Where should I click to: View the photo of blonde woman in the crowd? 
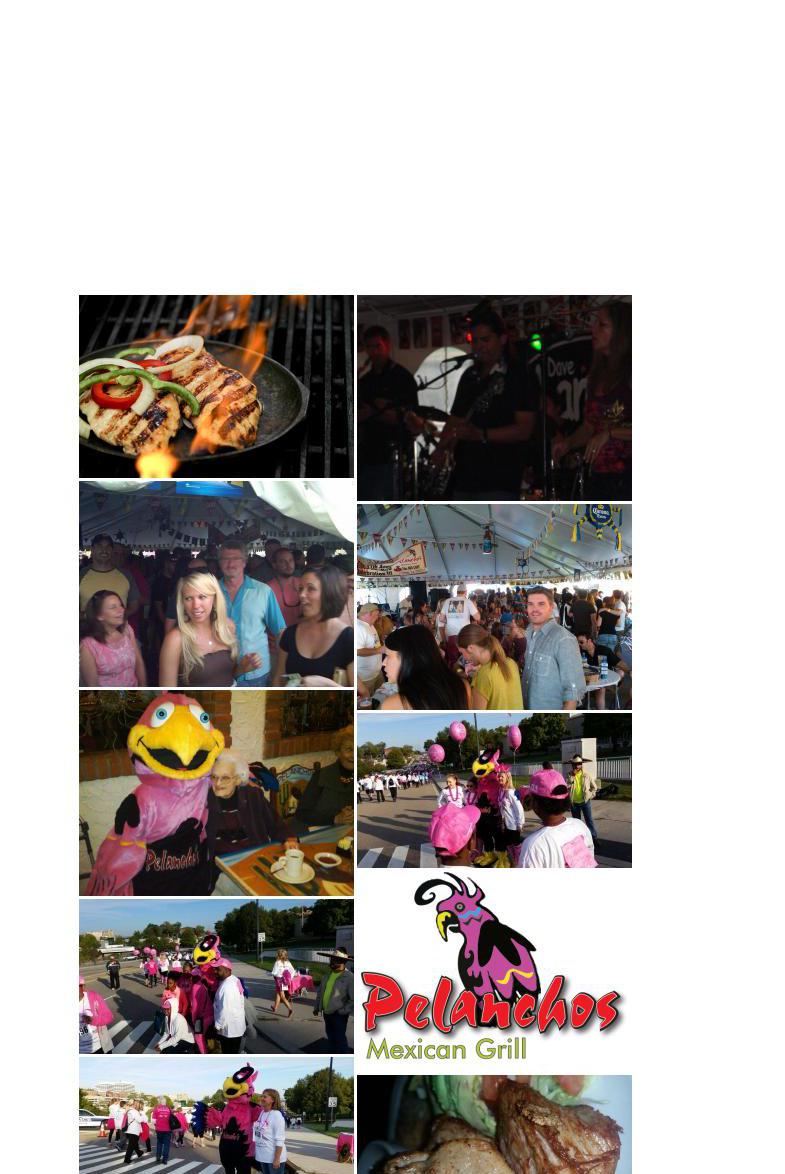216,583
